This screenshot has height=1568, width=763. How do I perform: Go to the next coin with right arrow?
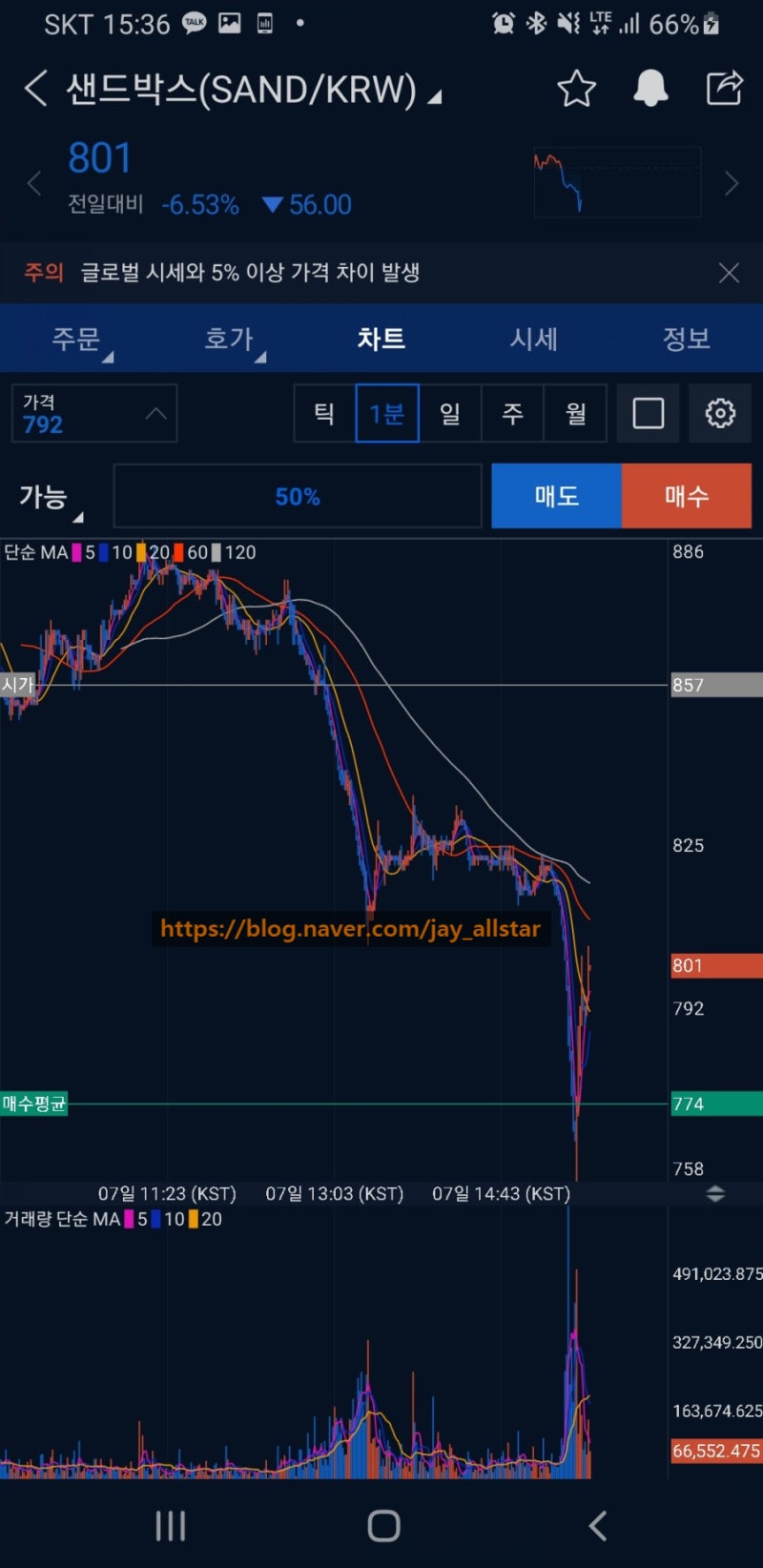pos(732,183)
